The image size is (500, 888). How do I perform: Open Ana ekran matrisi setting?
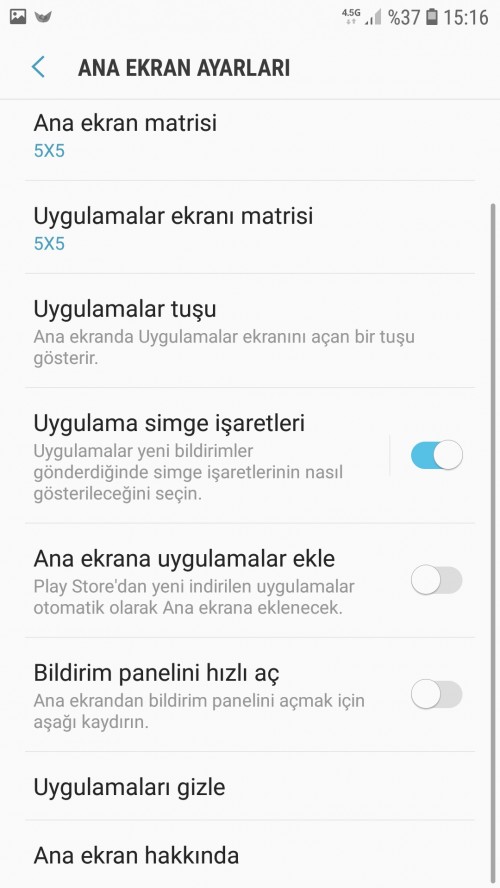point(250,140)
